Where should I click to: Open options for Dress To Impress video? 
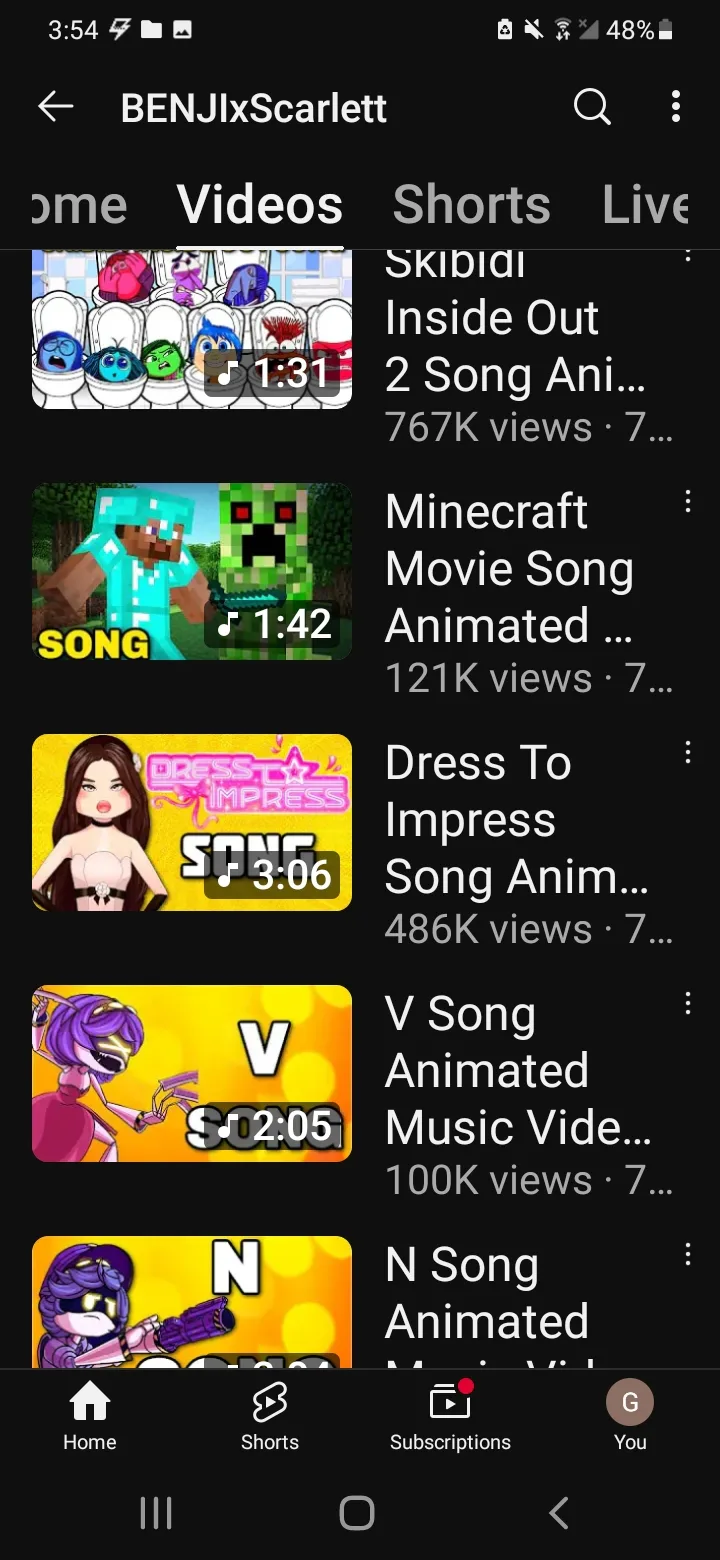tap(688, 753)
